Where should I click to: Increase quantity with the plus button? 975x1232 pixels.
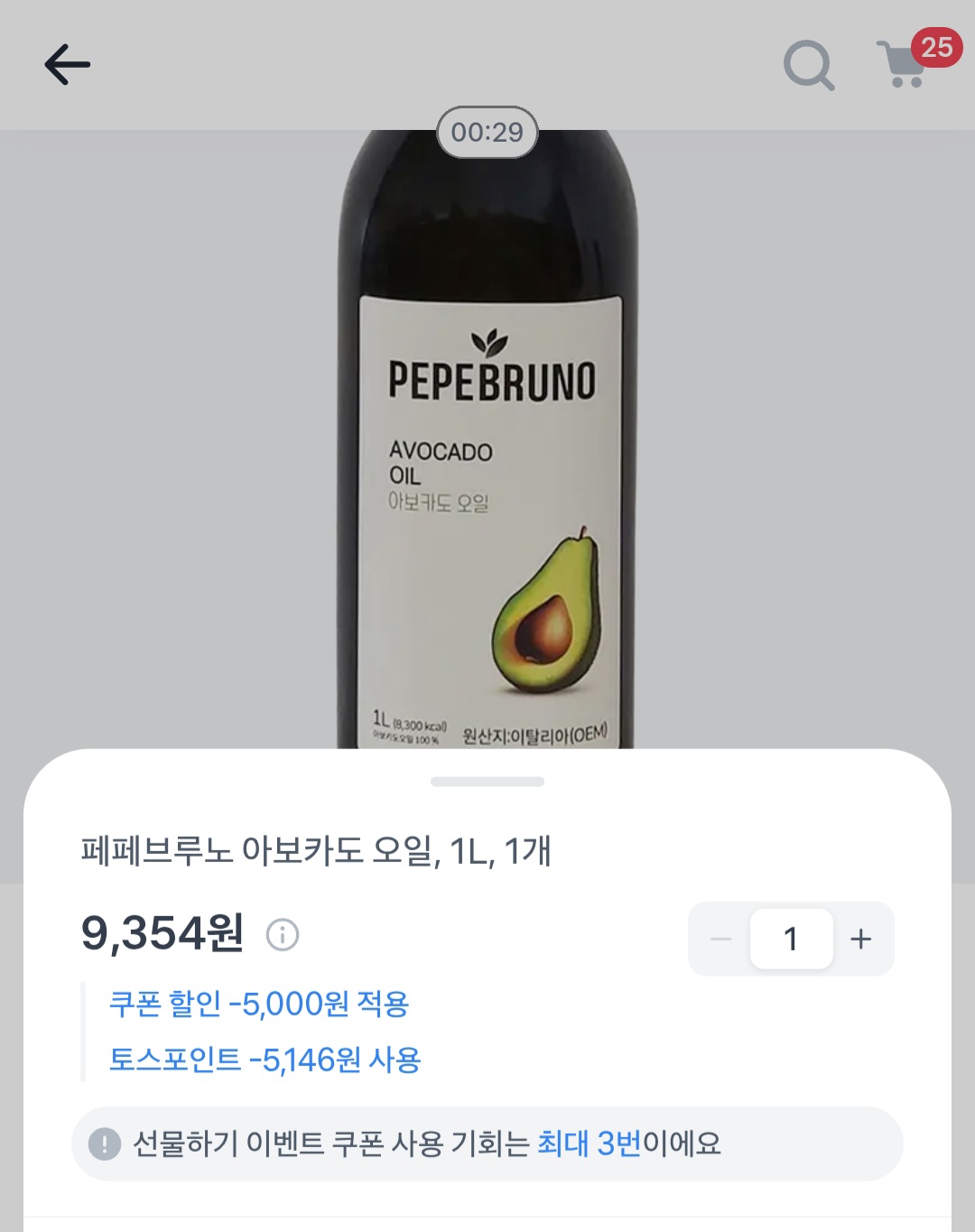click(861, 939)
